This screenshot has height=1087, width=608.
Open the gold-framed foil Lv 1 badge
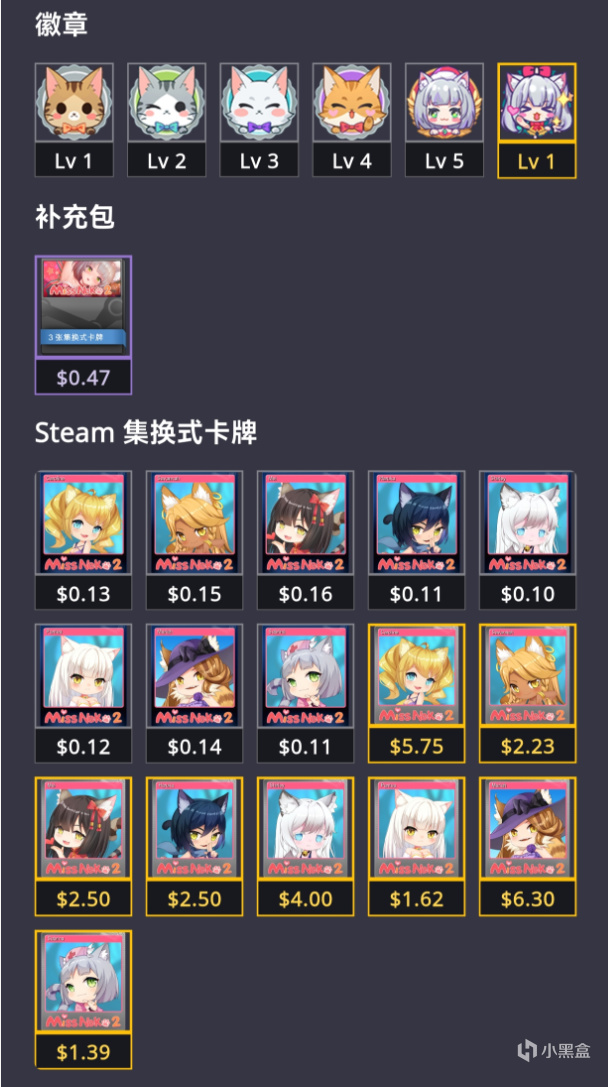536,120
